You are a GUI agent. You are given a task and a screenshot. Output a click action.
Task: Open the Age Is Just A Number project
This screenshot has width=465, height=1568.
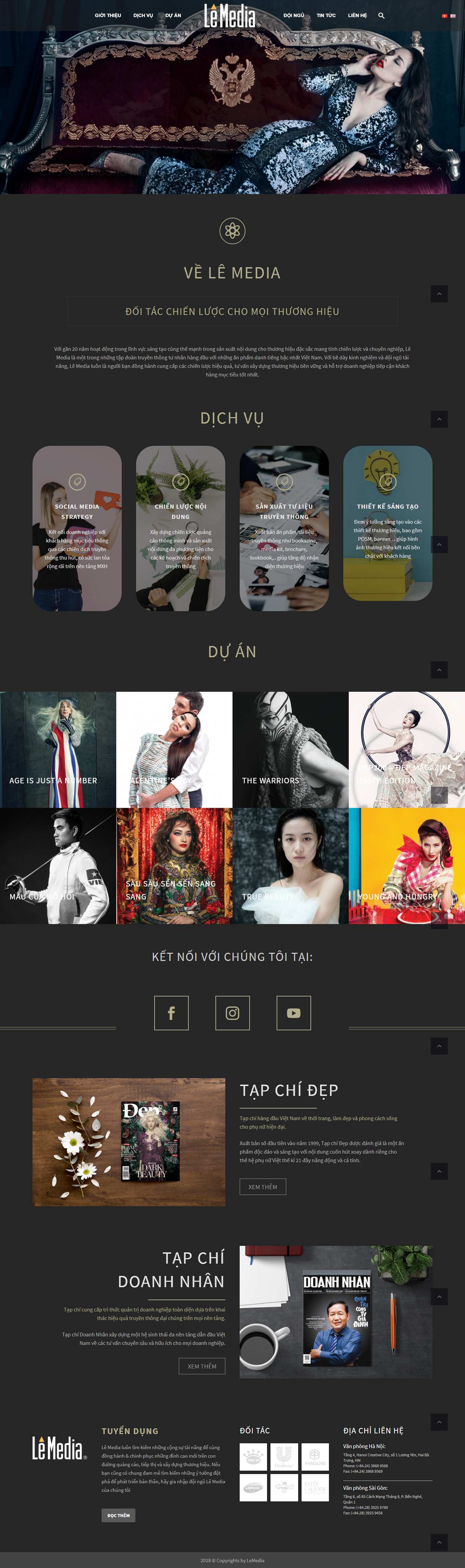click(58, 749)
